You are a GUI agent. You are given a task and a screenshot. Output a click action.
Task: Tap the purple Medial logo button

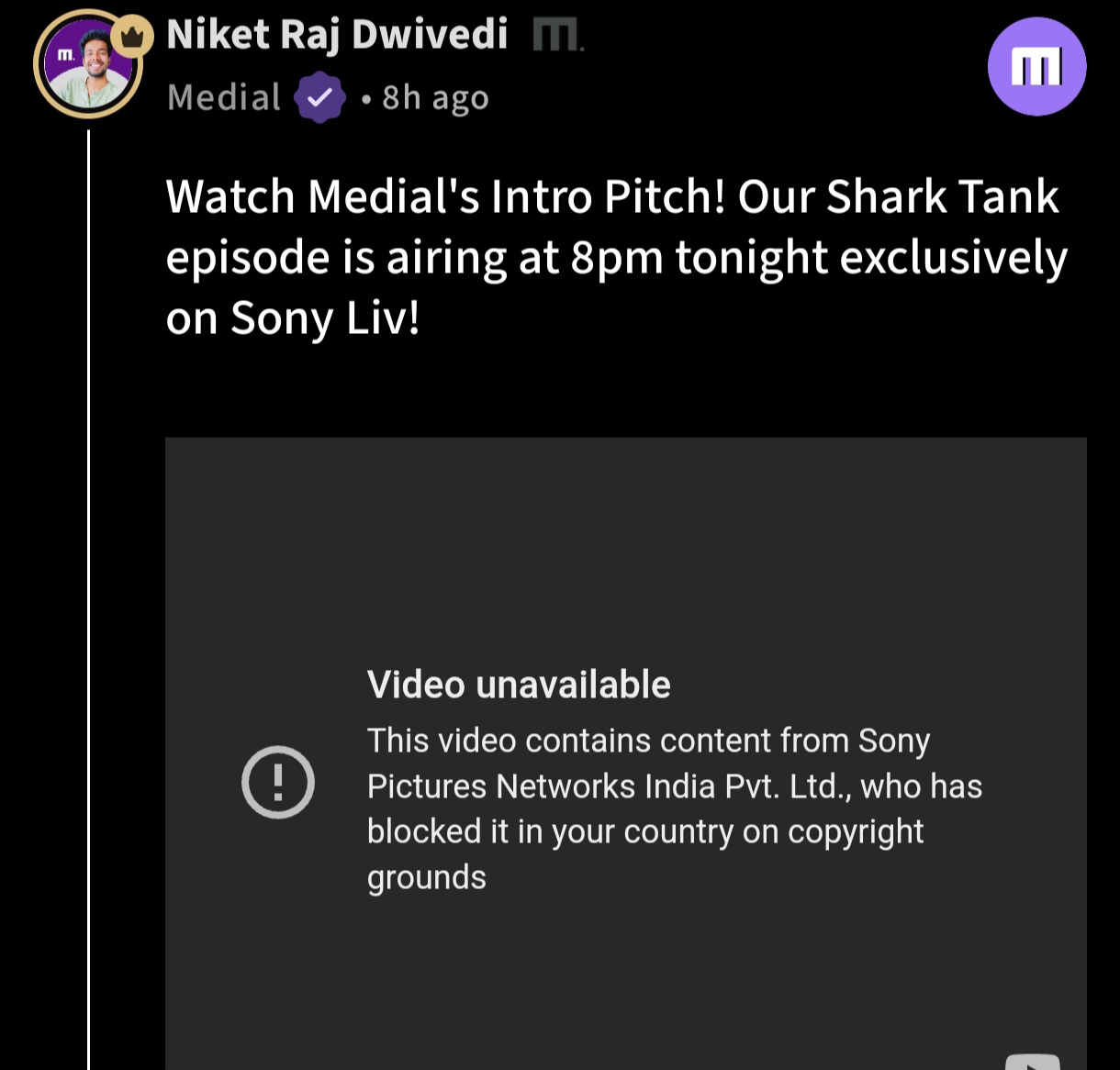[x=1036, y=67]
